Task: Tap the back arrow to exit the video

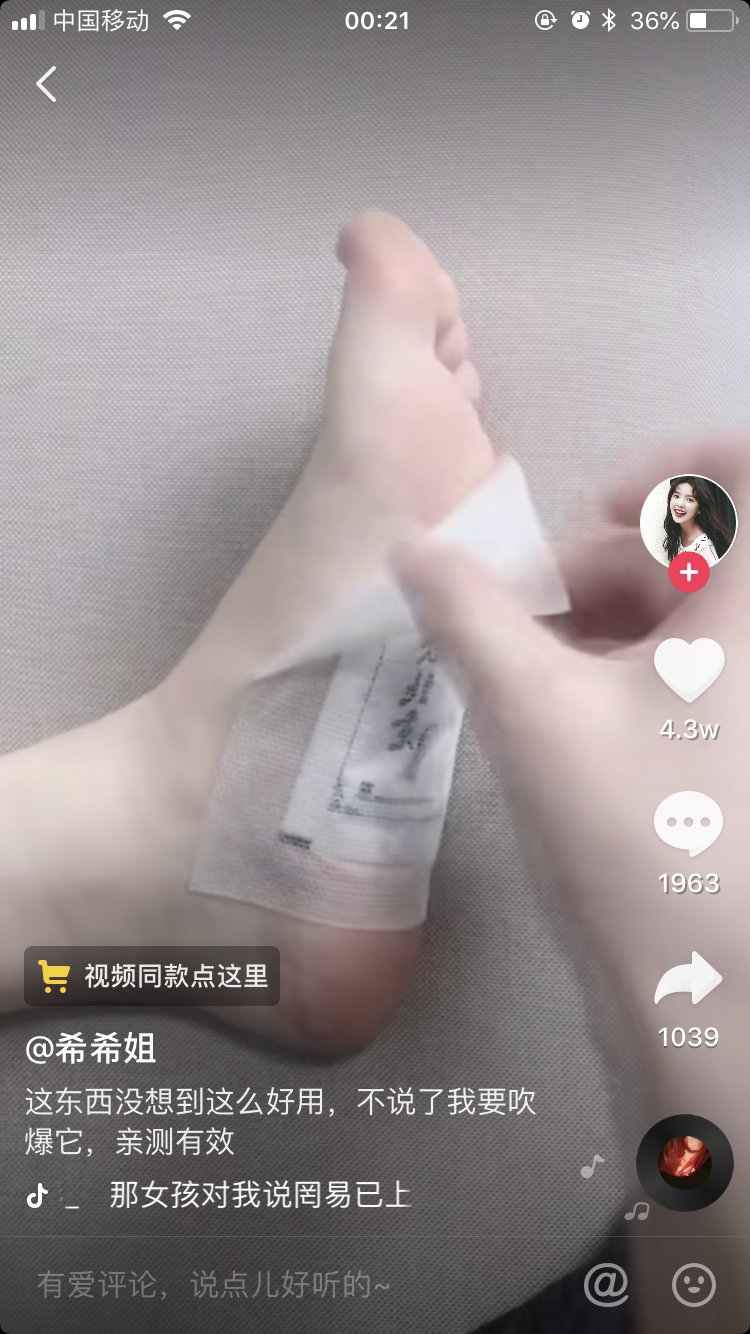Action: tap(46, 84)
